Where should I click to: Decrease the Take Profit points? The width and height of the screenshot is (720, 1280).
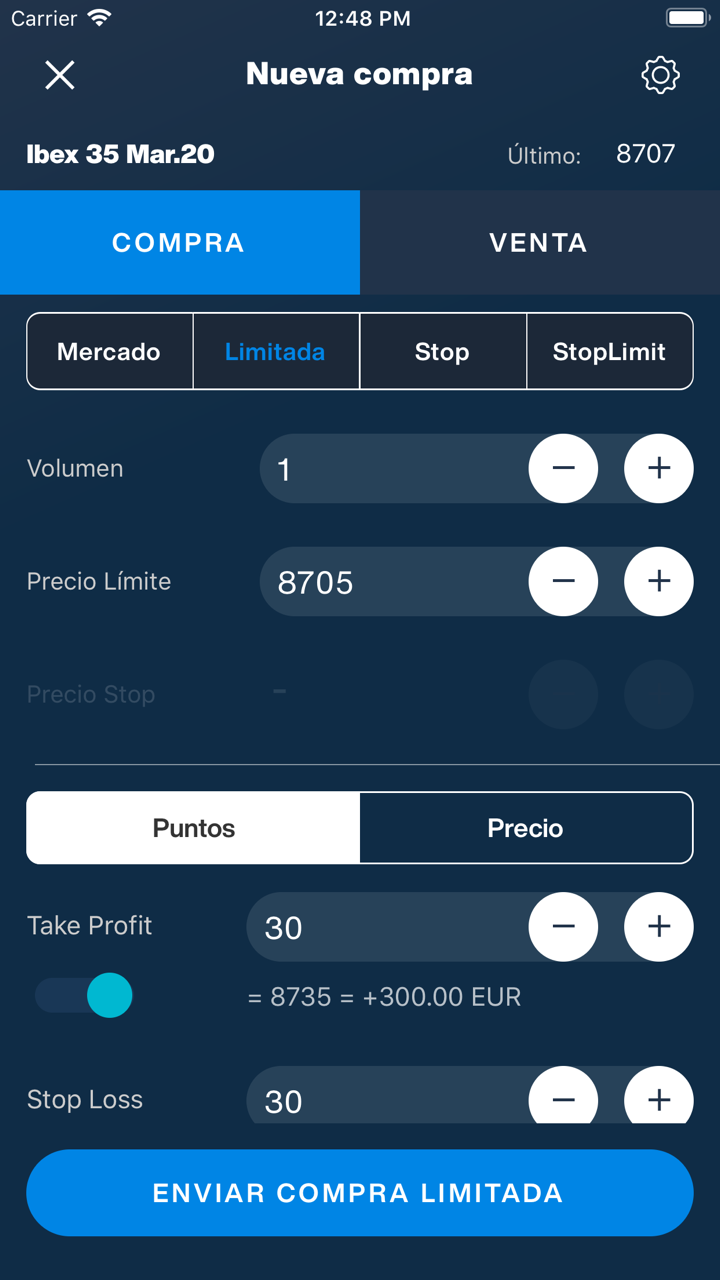[563, 927]
